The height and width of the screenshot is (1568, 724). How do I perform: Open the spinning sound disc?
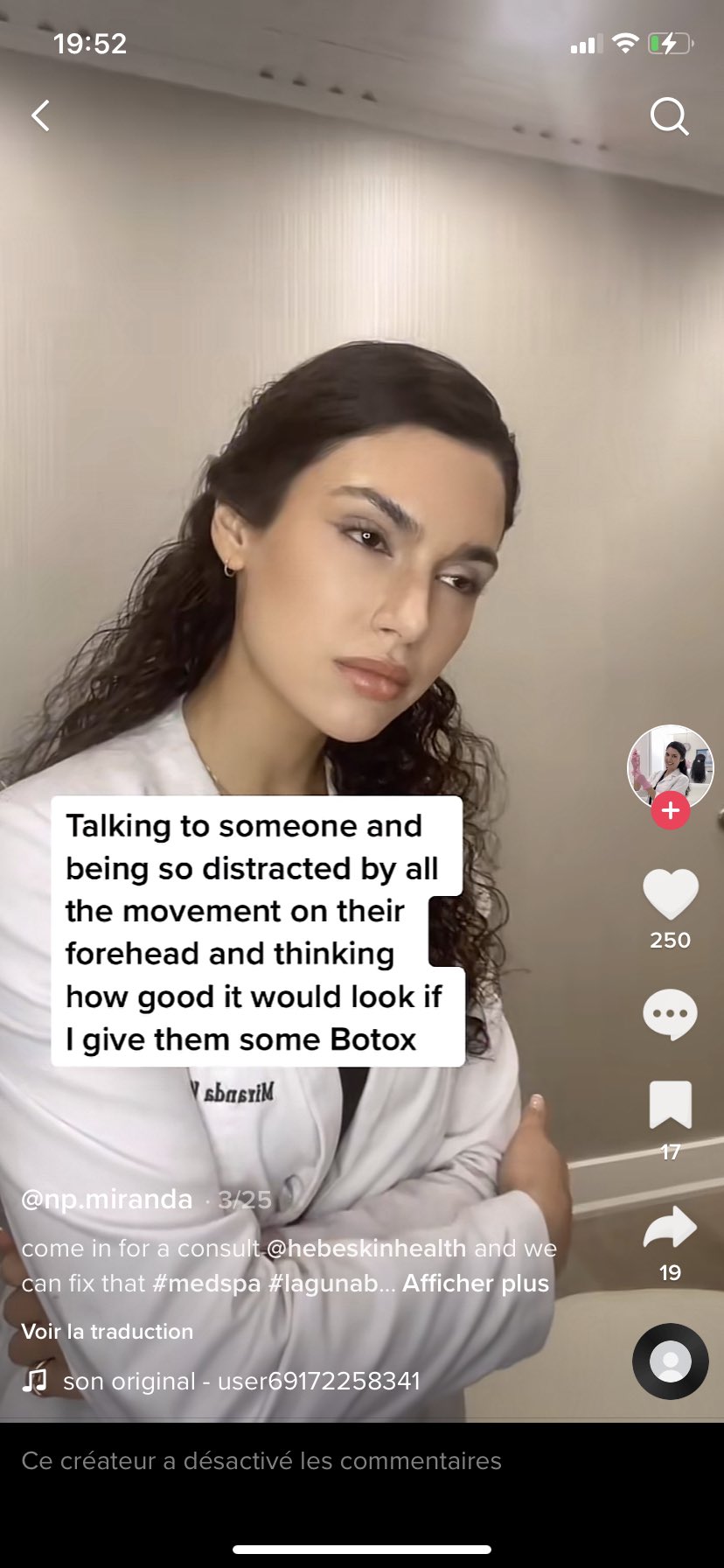[x=671, y=1361]
